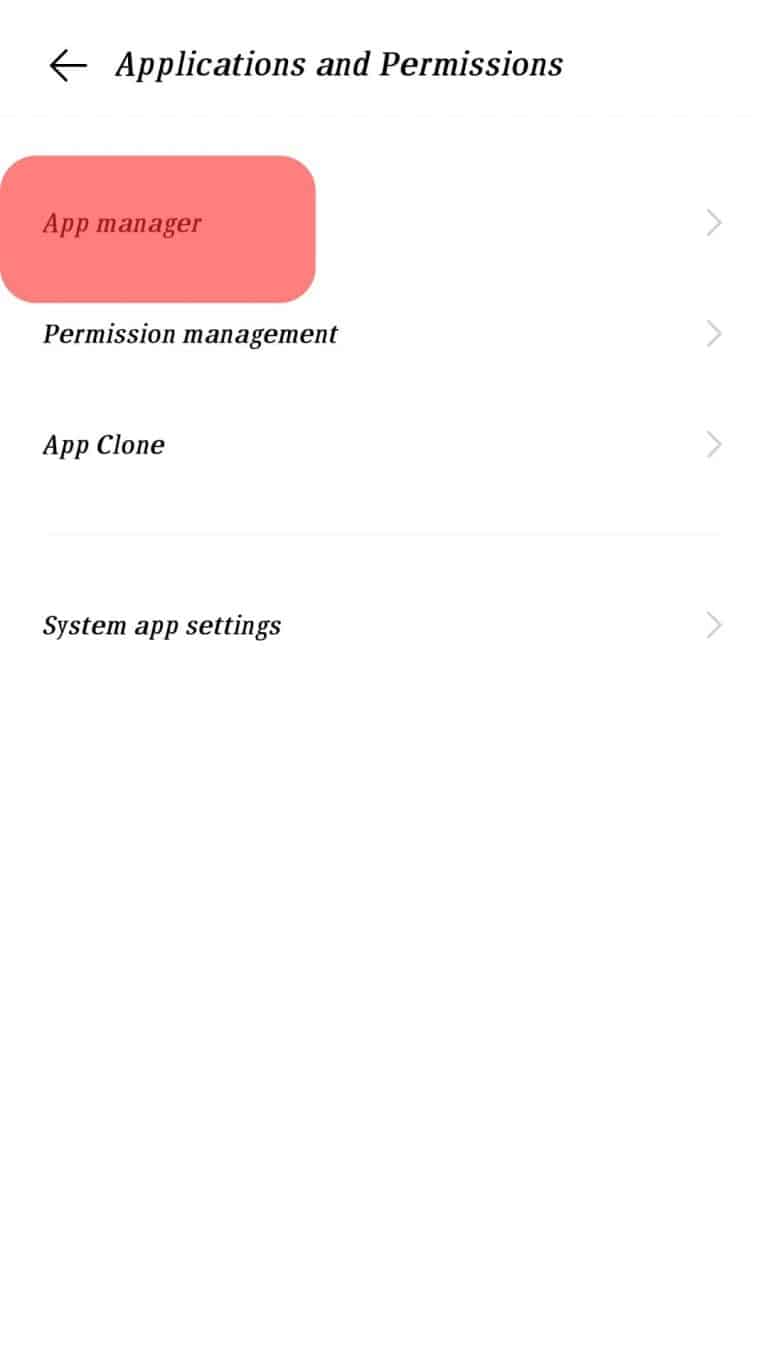The image size is (768, 1365).
Task: Expand App manager via its chevron arrow
Action: 712,222
